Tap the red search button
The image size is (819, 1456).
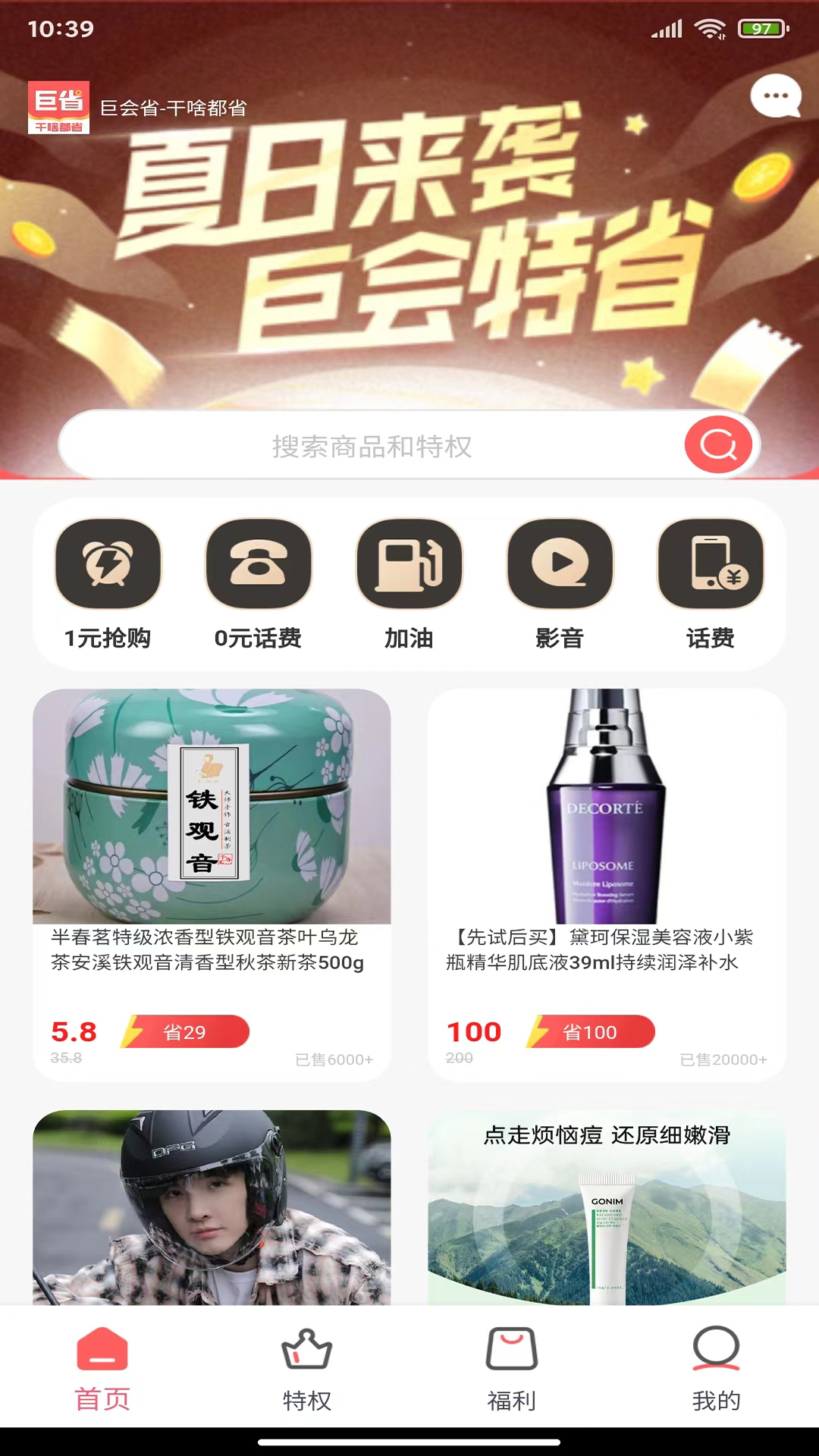[x=717, y=445]
